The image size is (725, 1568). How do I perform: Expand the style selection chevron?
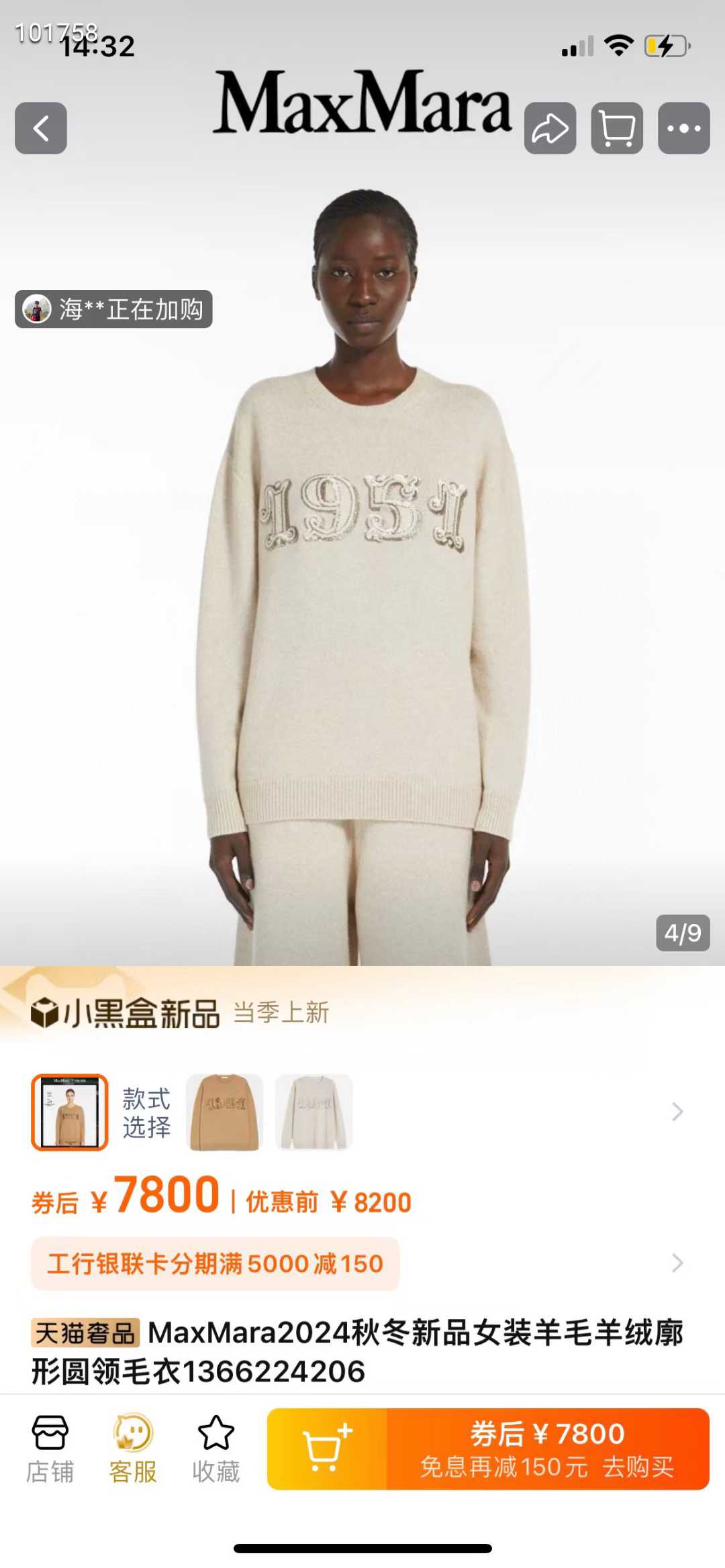(x=677, y=1112)
